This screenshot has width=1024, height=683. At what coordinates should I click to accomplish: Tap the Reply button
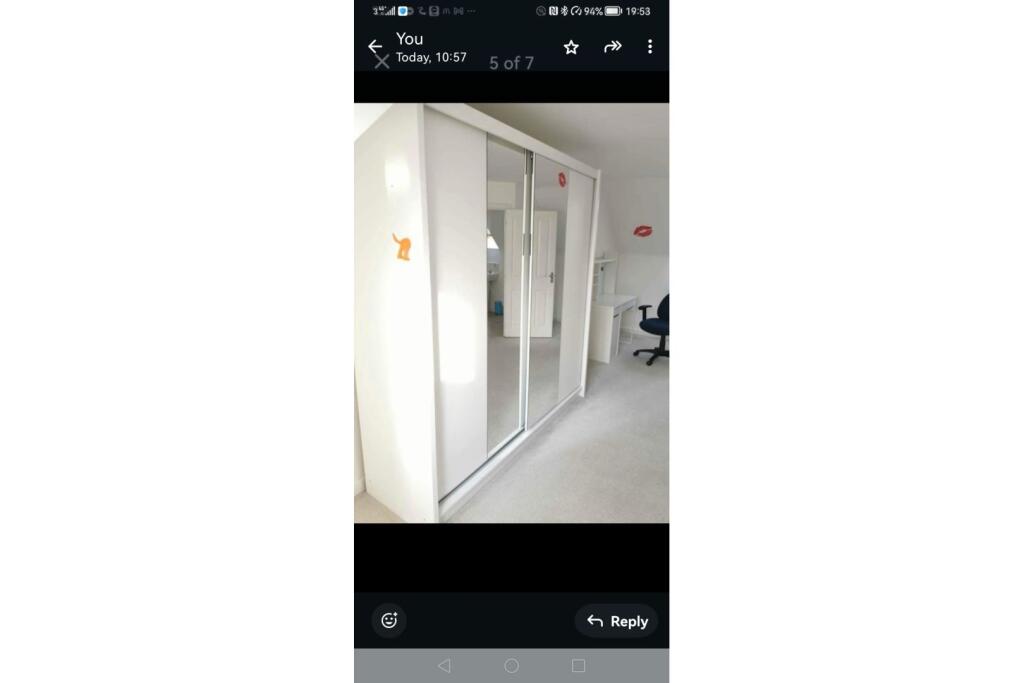[x=617, y=621]
